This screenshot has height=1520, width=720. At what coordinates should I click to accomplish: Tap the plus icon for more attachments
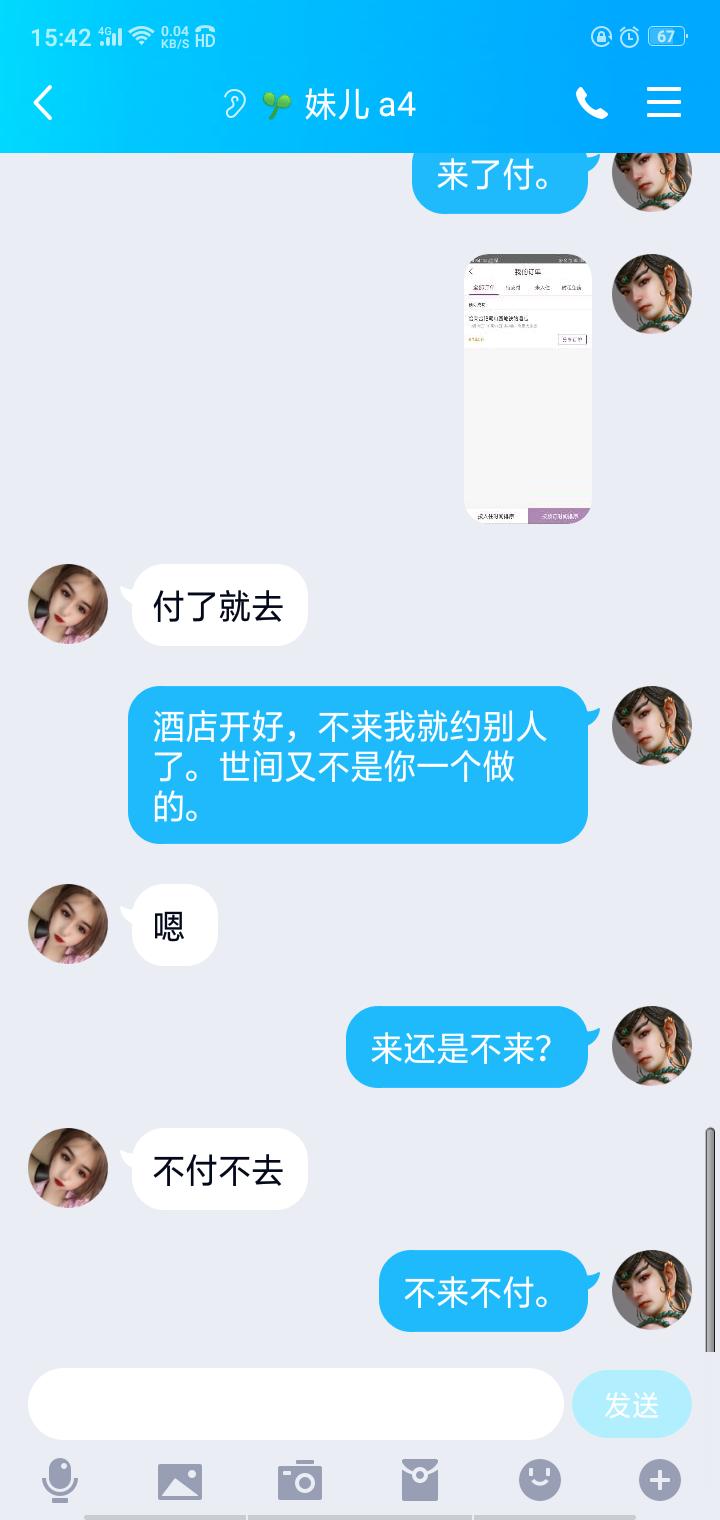click(x=658, y=1478)
